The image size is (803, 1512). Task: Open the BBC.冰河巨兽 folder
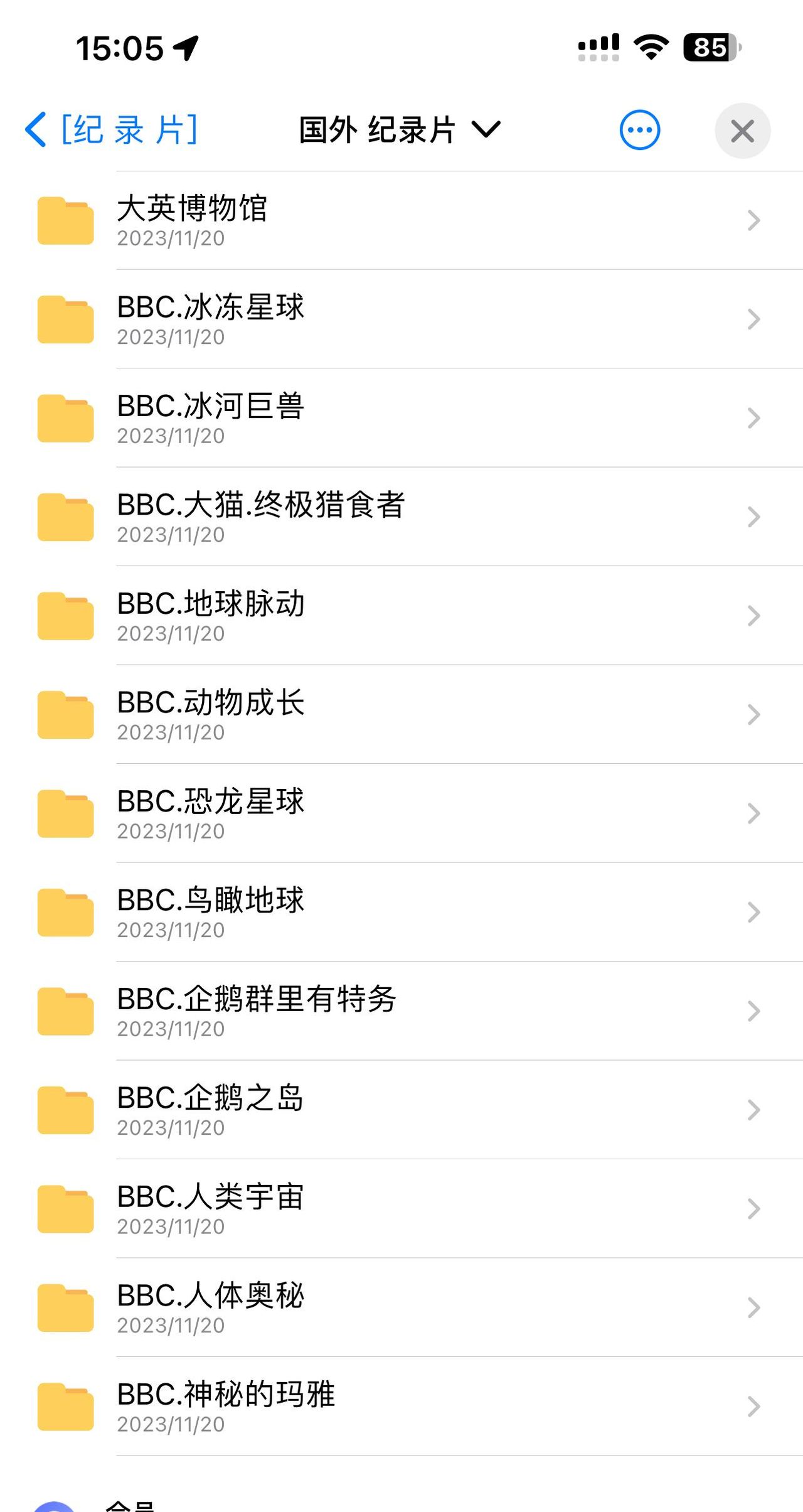[401, 418]
